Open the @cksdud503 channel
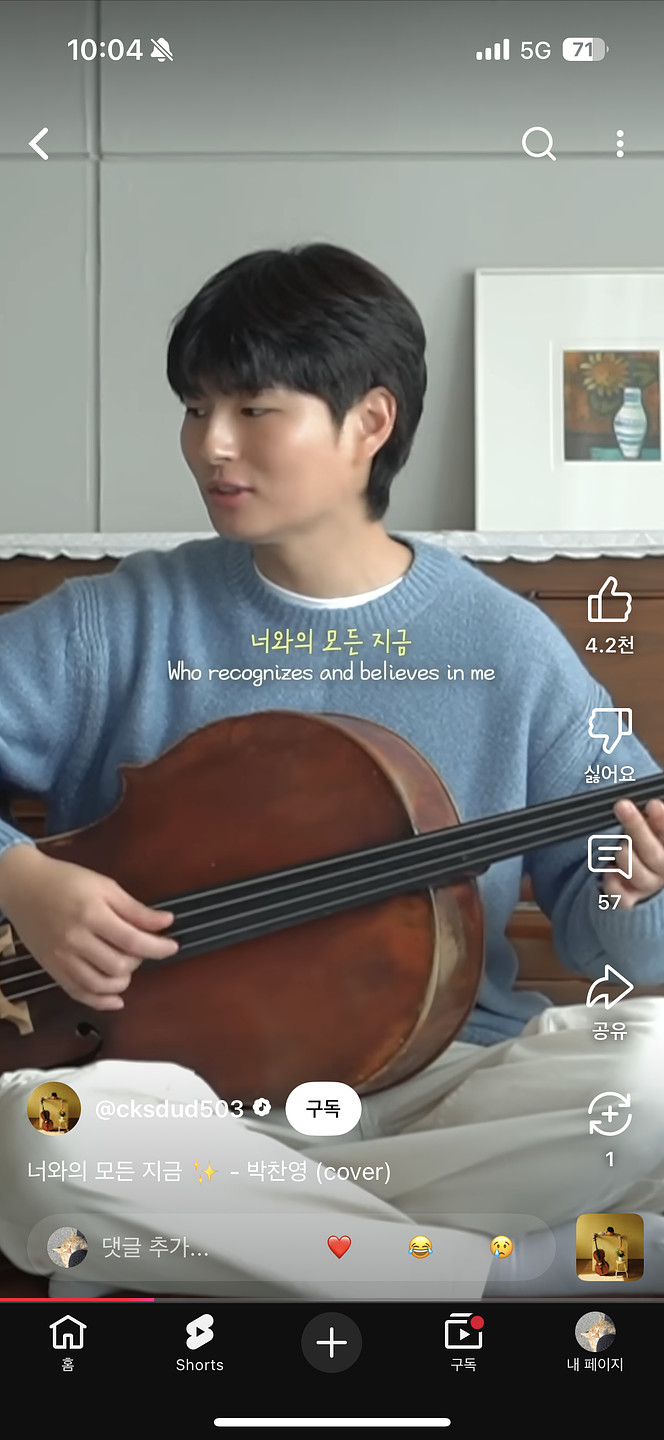 [168, 1108]
